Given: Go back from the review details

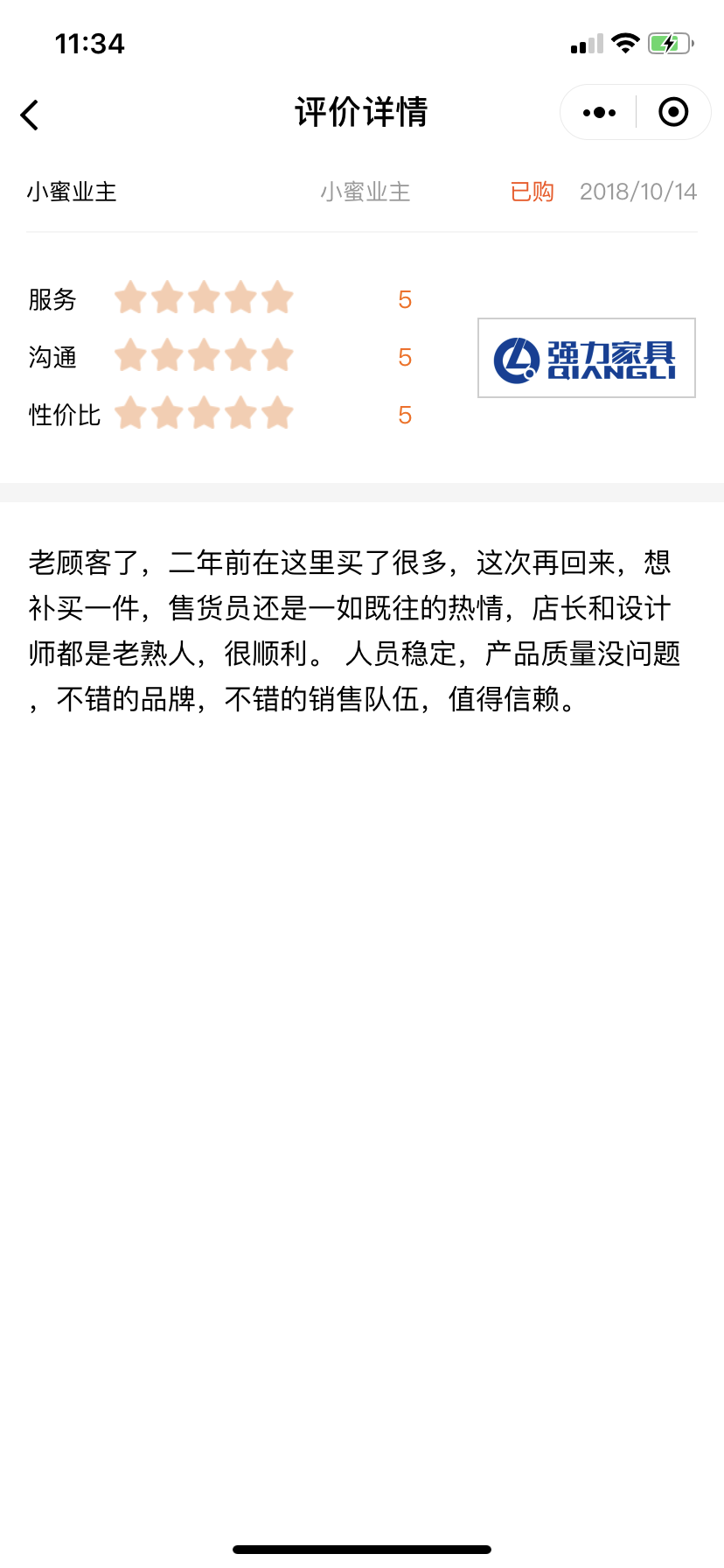Looking at the screenshot, I should click(30, 115).
